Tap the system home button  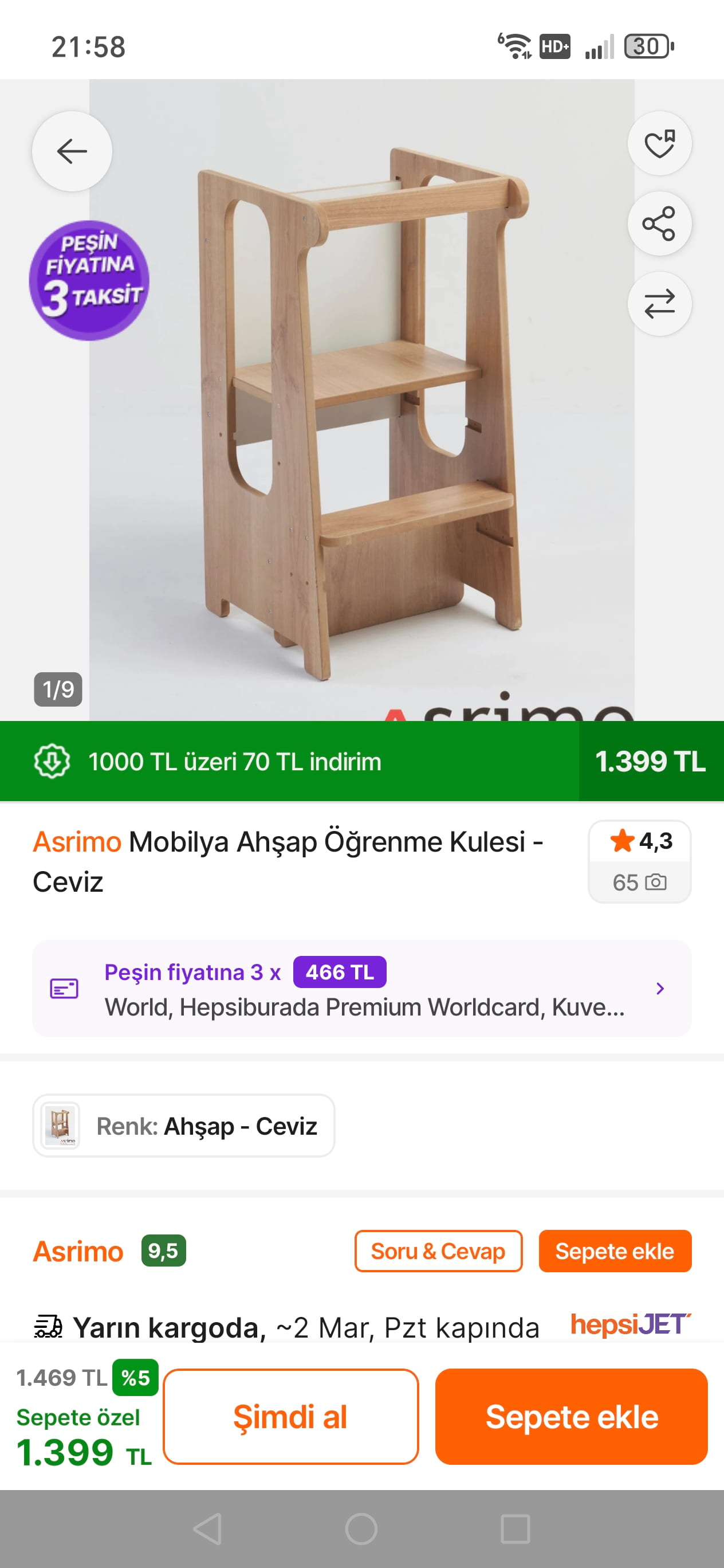pyautogui.click(x=361, y=1529)
